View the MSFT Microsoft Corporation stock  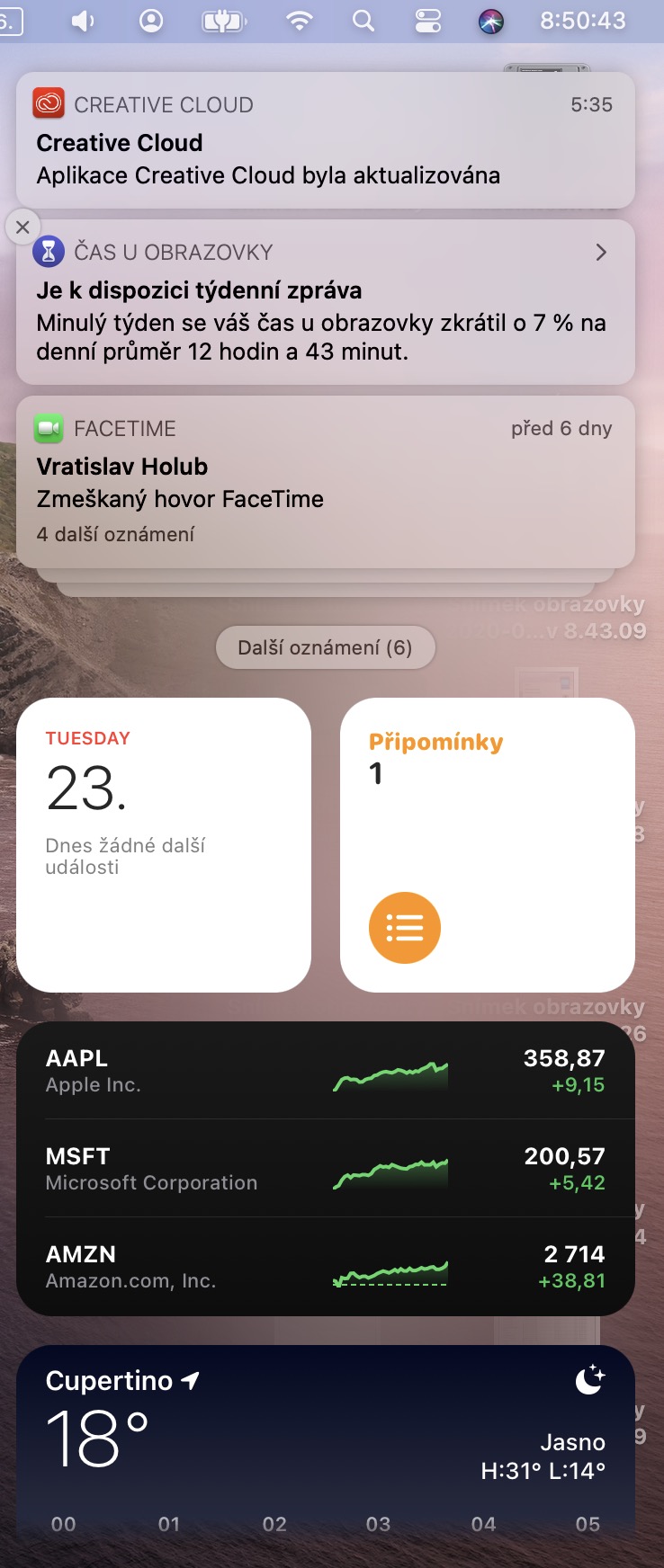(325, 1169)
